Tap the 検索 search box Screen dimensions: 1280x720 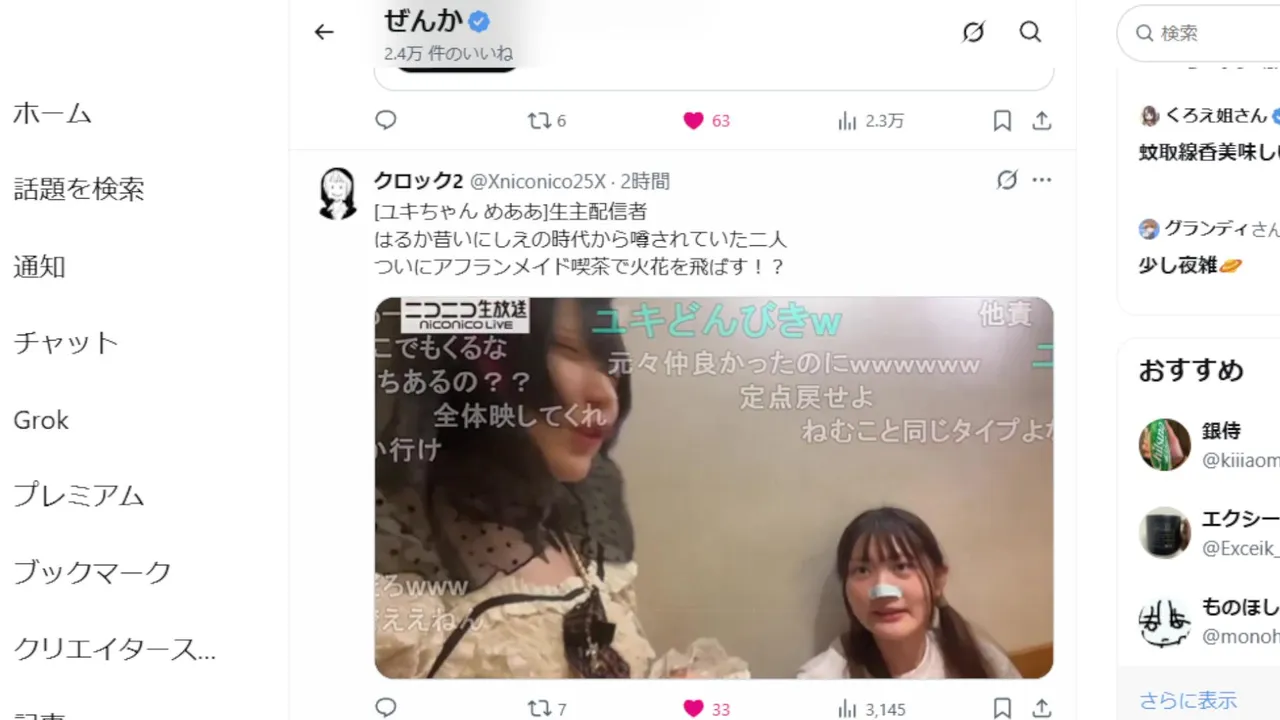tap(1200, 33)
